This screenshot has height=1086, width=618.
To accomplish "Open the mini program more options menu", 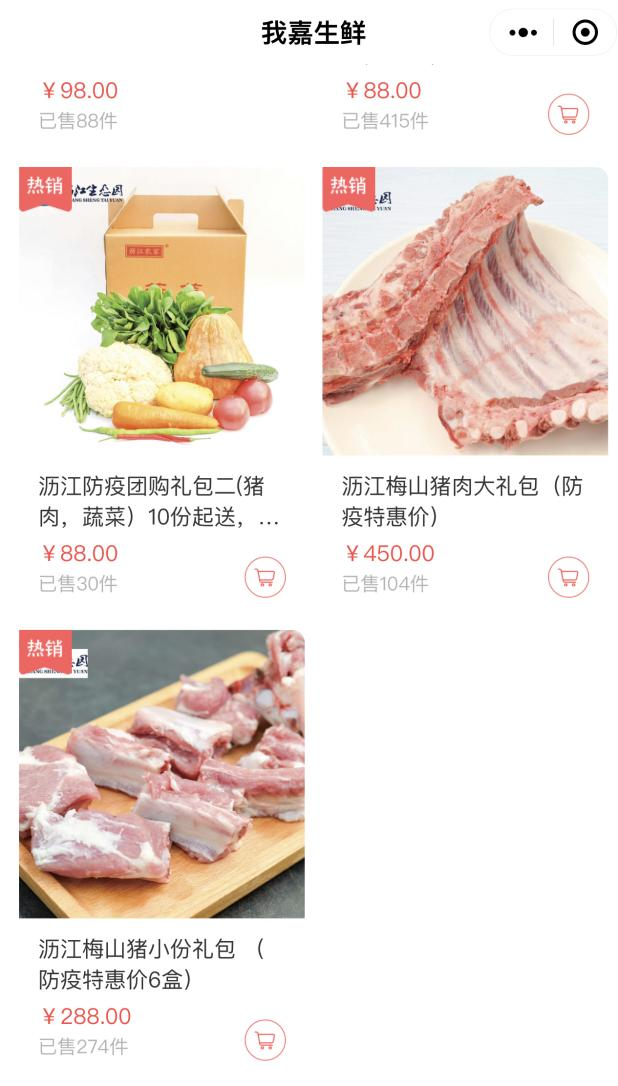I will 523,33.
